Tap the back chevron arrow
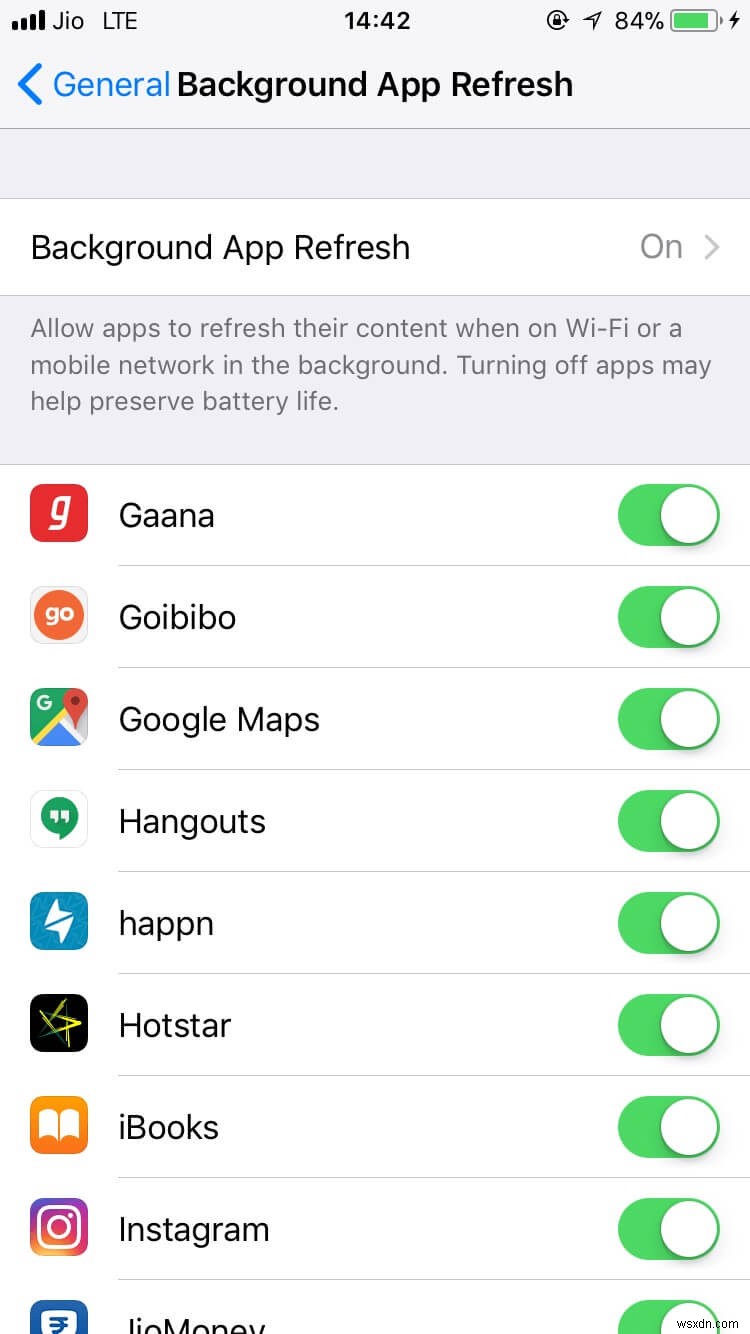Screen dimensions: 750x1334 [x=30, y=85]
